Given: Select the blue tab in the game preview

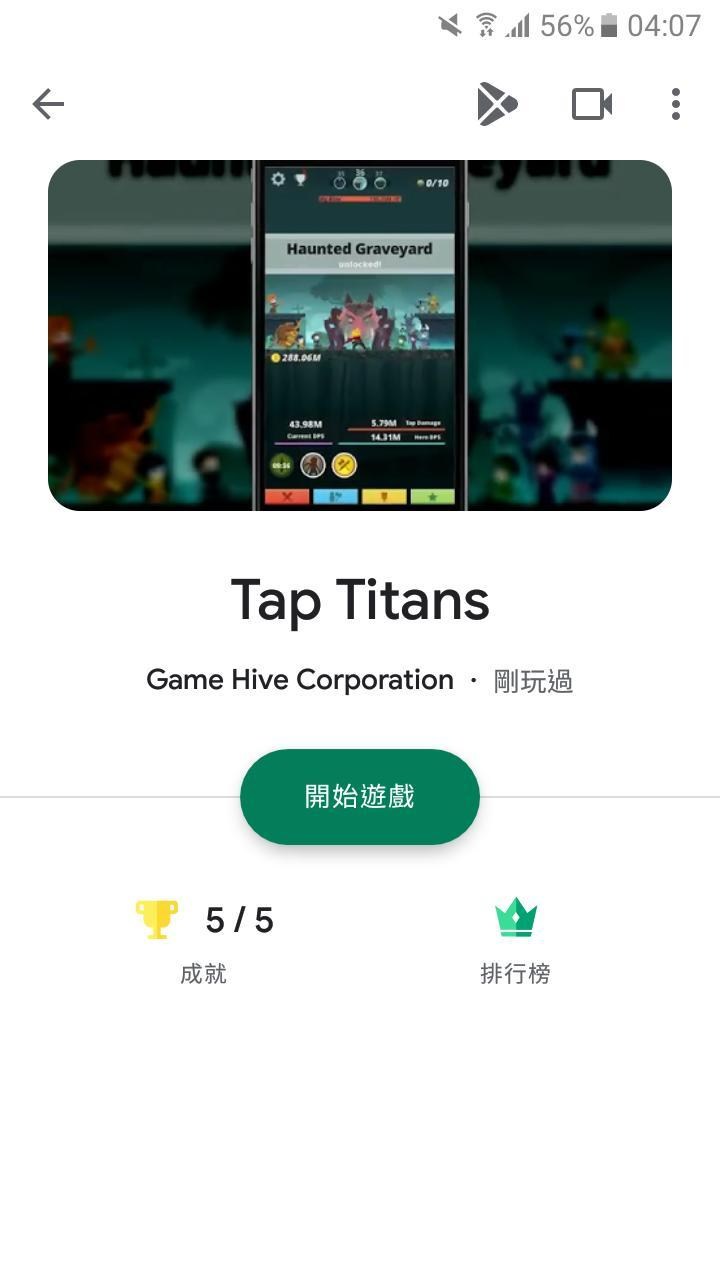Looking at the screenshot, I should tap(335, 497).
